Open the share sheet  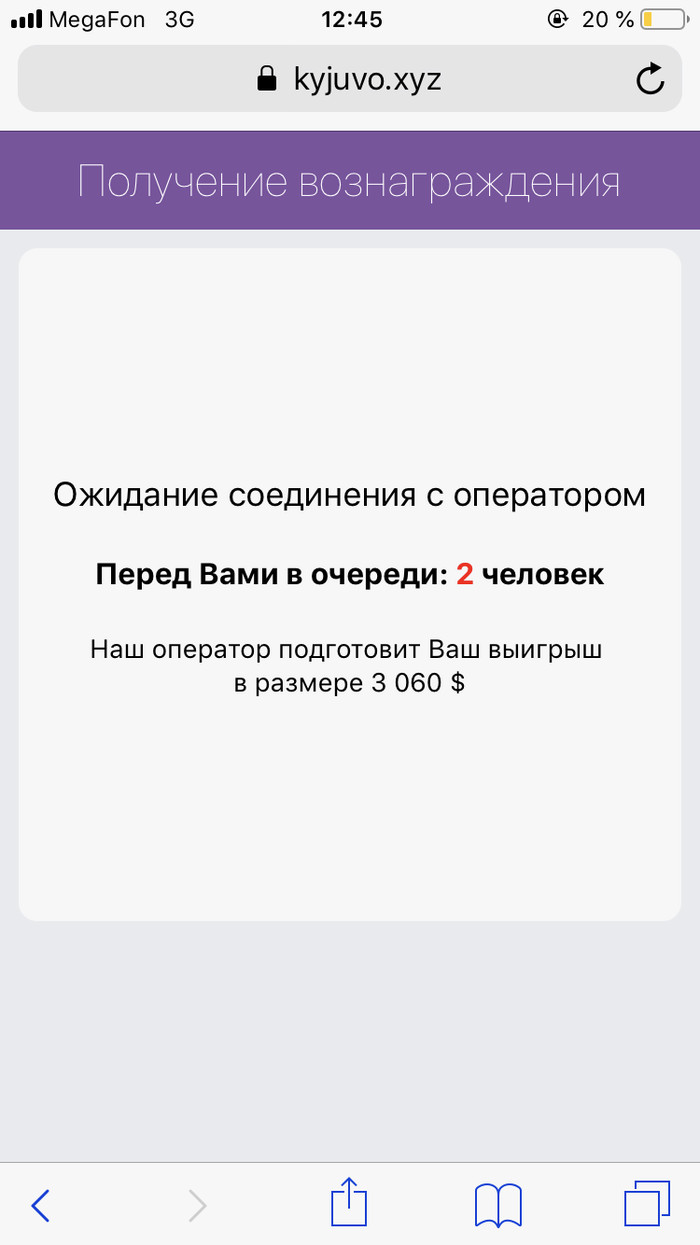pyautogui.click(x=349, y=1202)
